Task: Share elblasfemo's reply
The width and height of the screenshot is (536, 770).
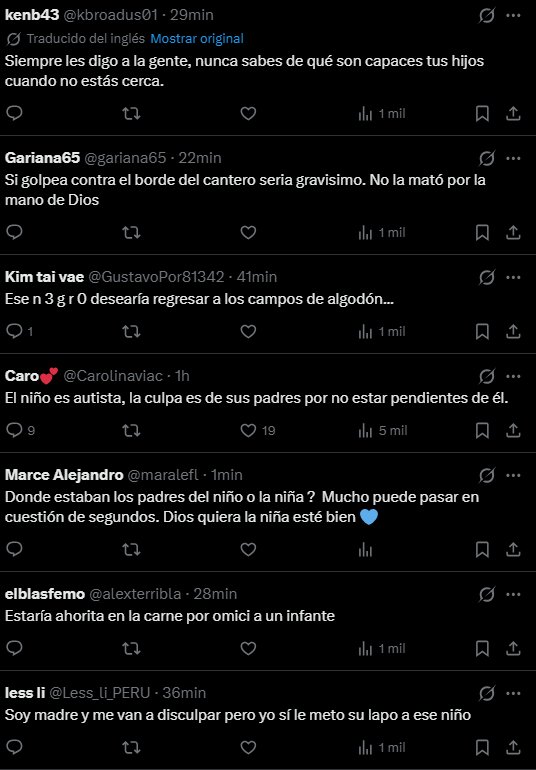Action: [x=513, y=648]
